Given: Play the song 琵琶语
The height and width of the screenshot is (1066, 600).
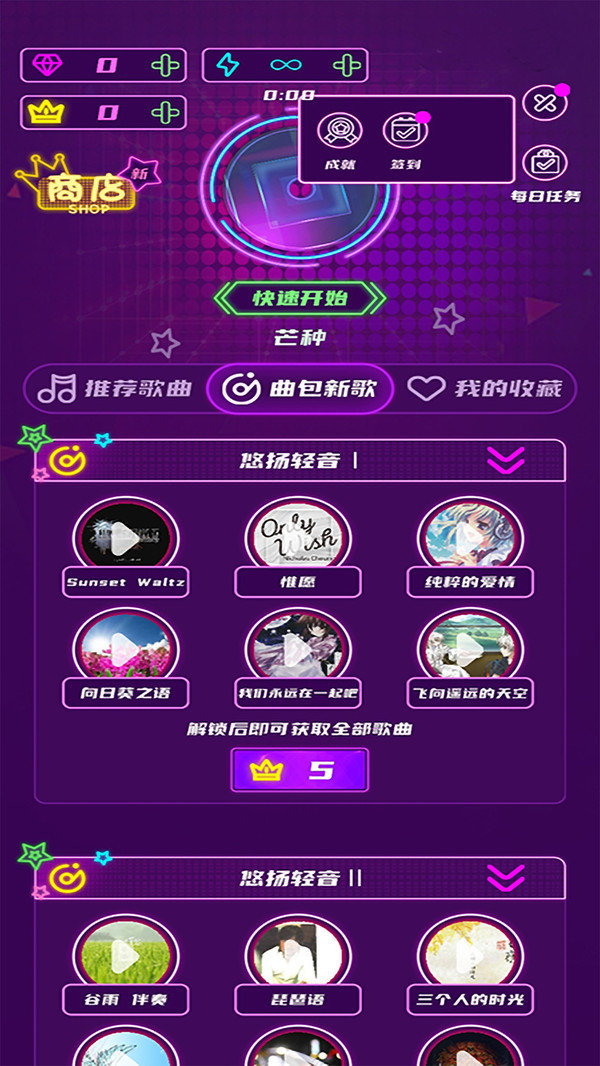Looking at the screenshot, I should point(297,958).
